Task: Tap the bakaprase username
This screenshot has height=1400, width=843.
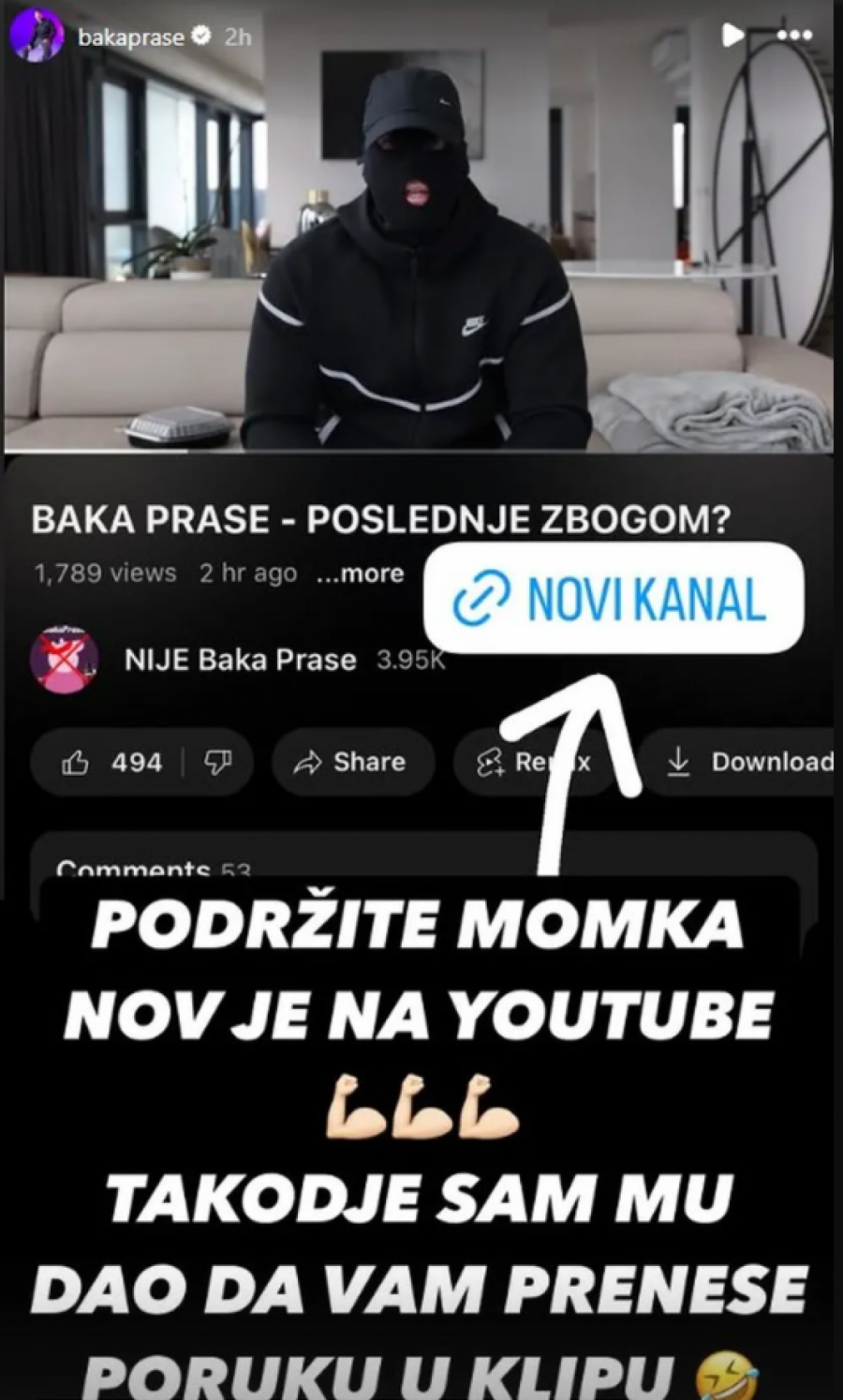Action: [x=130, y=37]
